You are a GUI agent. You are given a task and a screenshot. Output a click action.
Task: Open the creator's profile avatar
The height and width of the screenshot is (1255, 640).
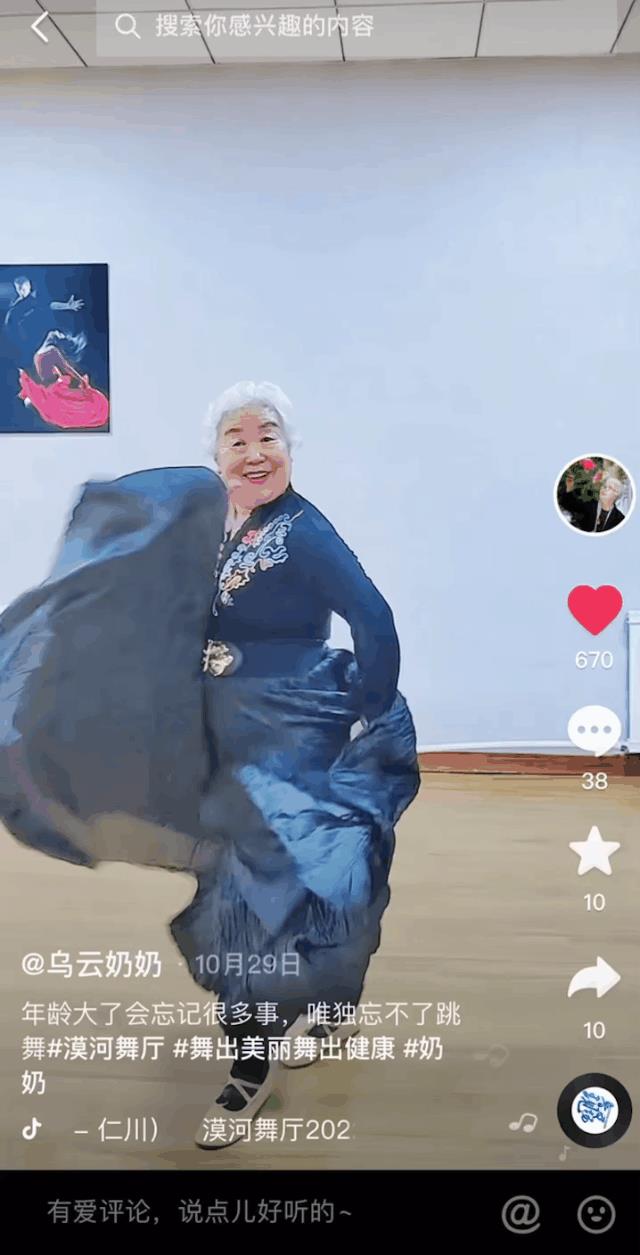click(594, 495)
